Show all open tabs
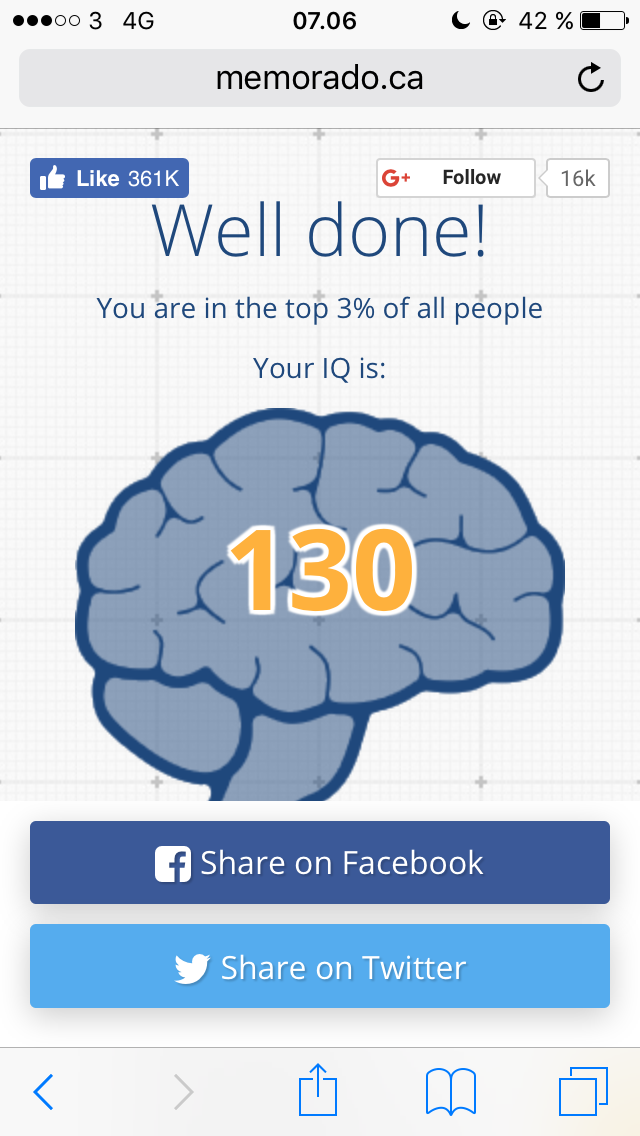640x1136 pixels. click(582, 1092)
